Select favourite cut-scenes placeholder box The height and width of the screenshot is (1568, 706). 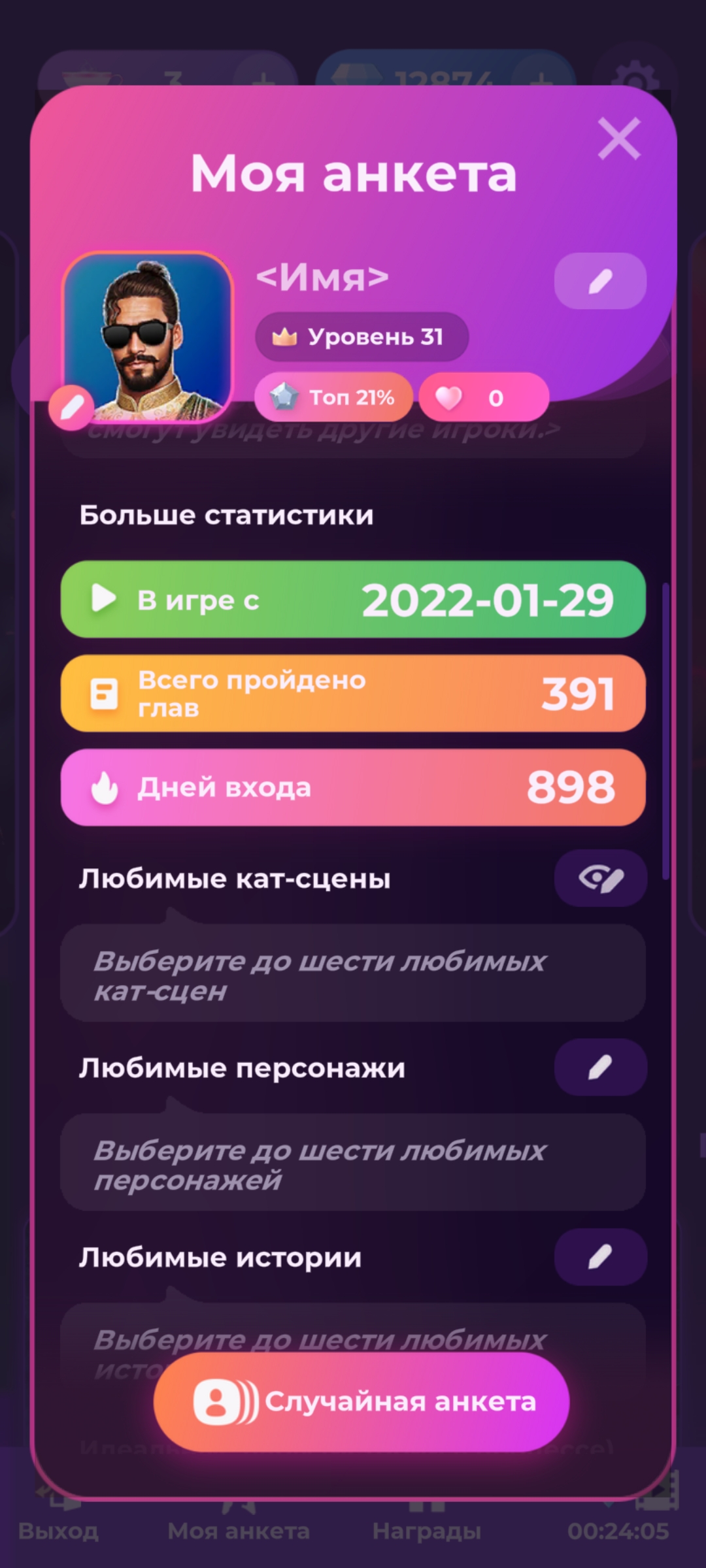point(353,973)
